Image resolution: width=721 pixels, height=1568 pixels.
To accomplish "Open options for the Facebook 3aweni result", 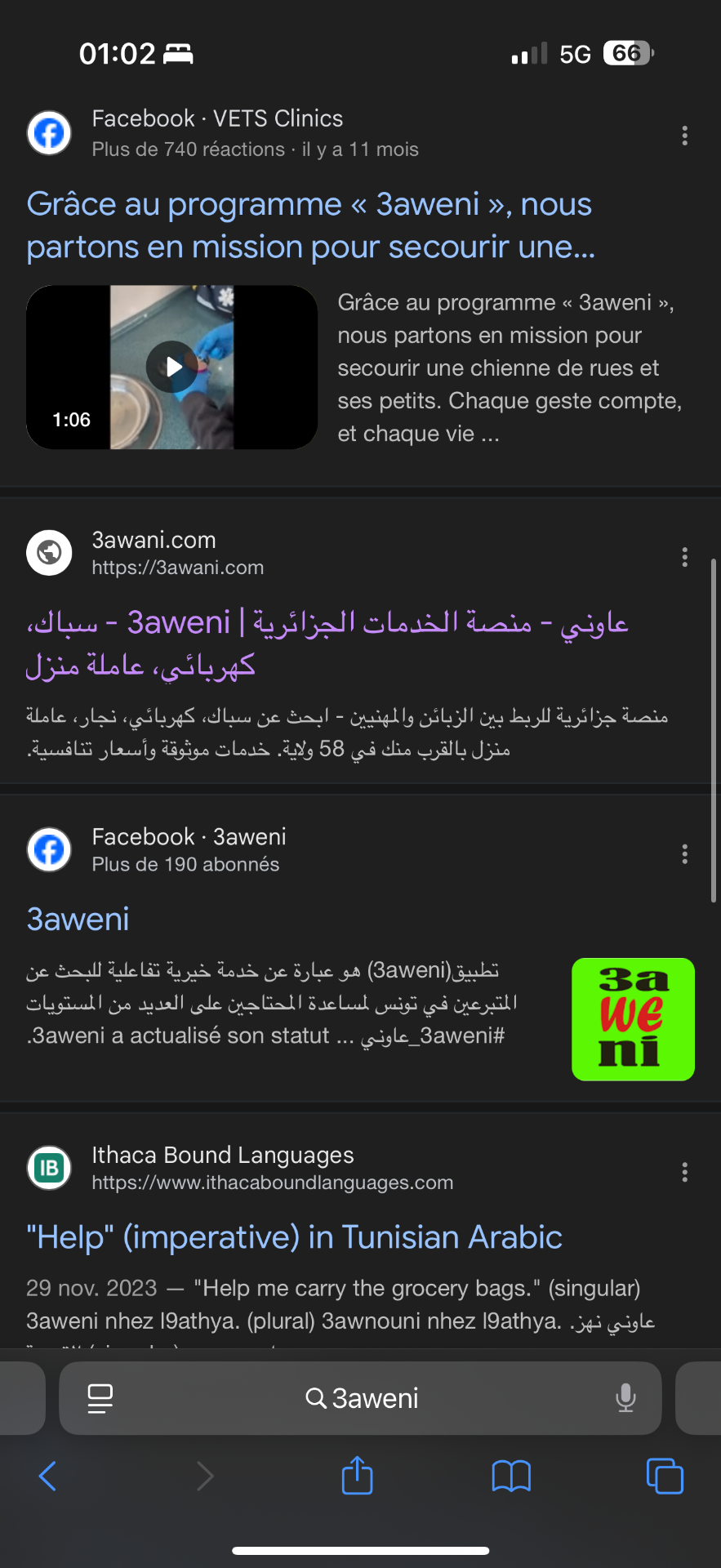I will coord(684,854).
